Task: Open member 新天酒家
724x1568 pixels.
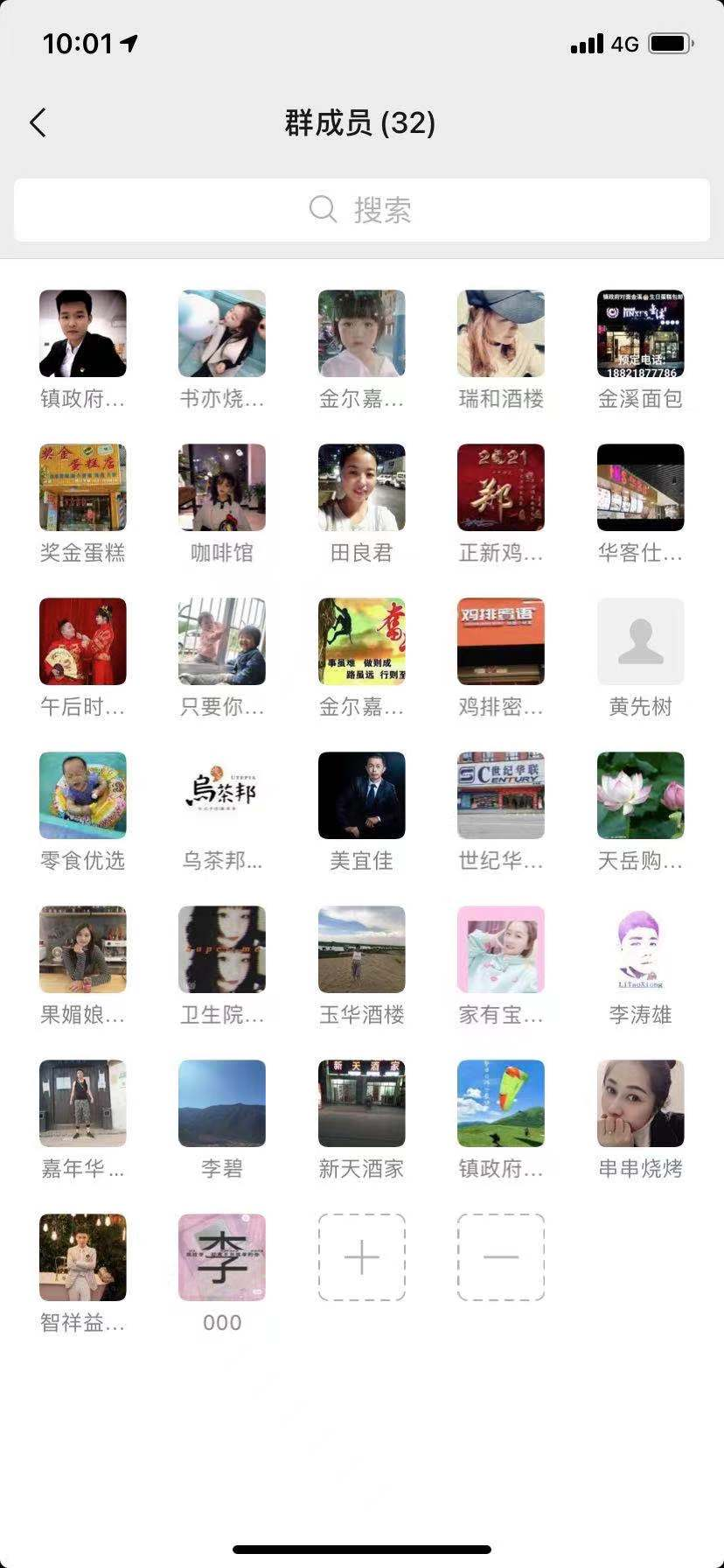Action: tap(361, 1103)
